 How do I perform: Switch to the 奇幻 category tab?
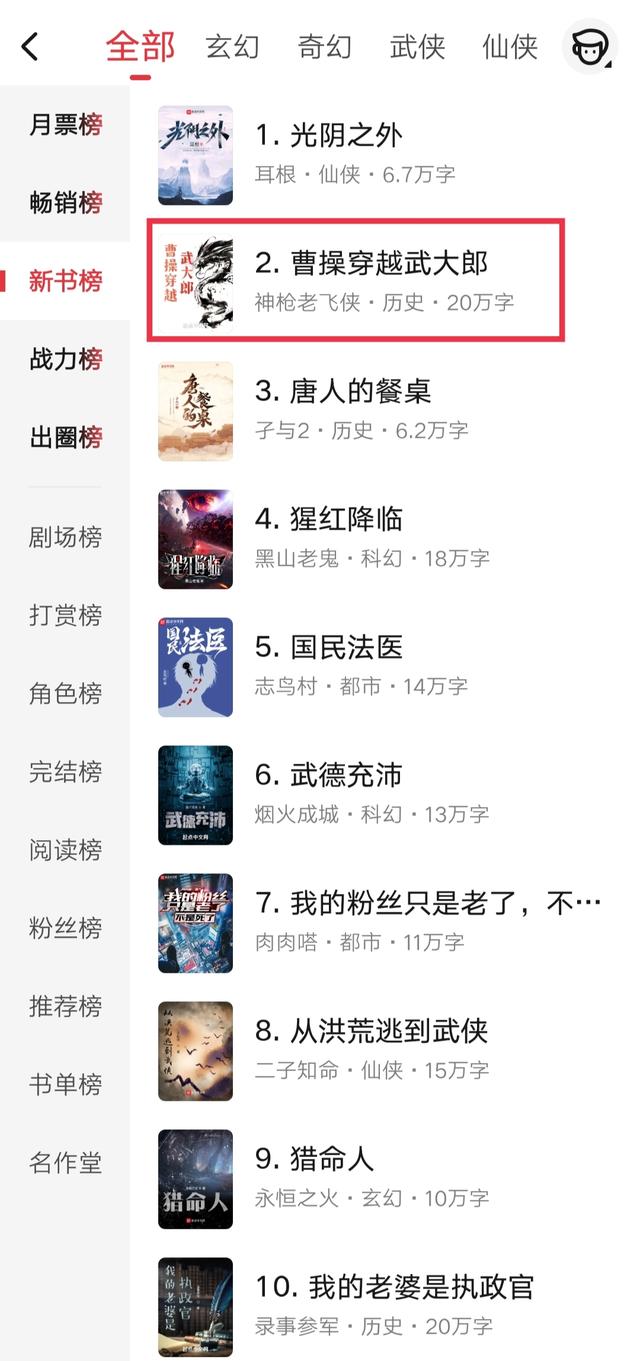[325, 46]
